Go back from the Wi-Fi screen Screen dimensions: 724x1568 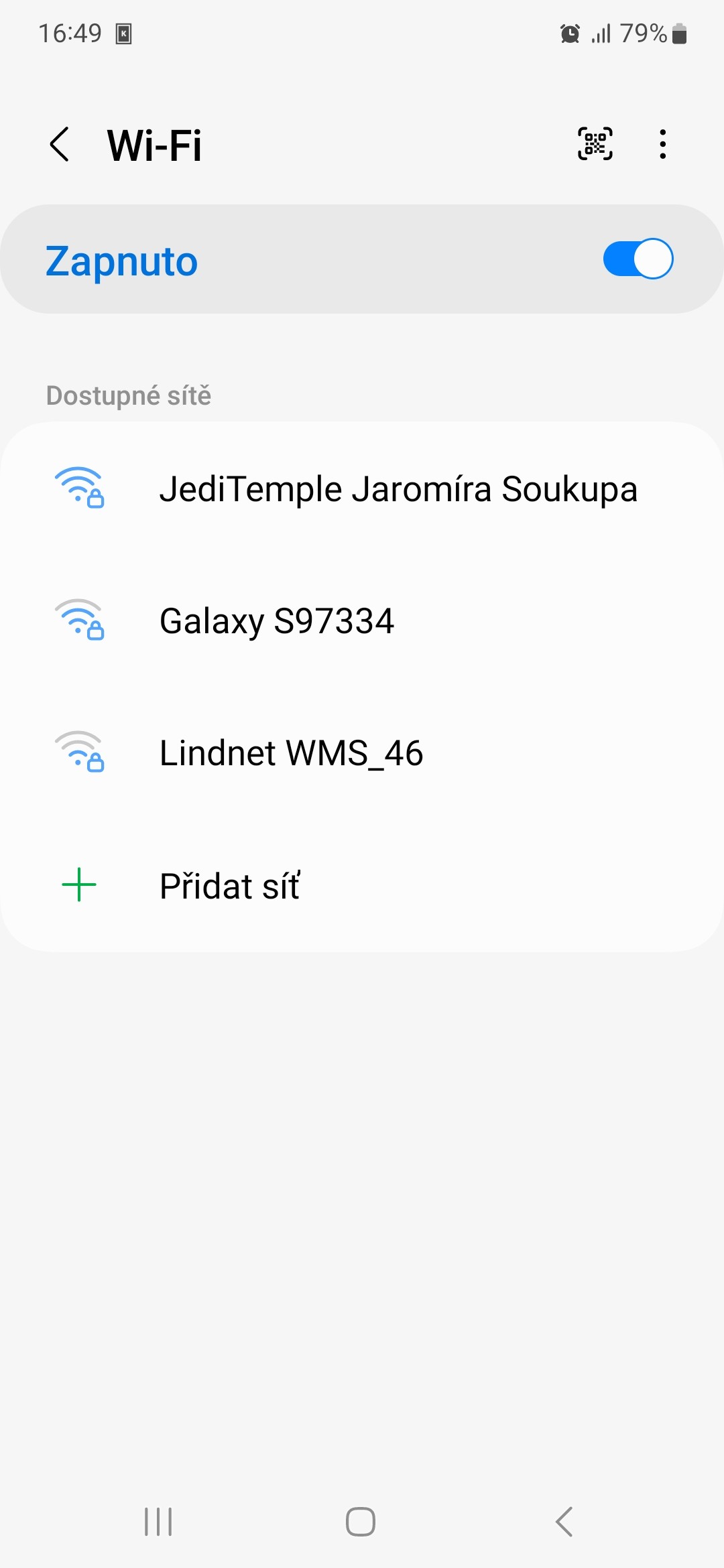click(x=60, y=145)
